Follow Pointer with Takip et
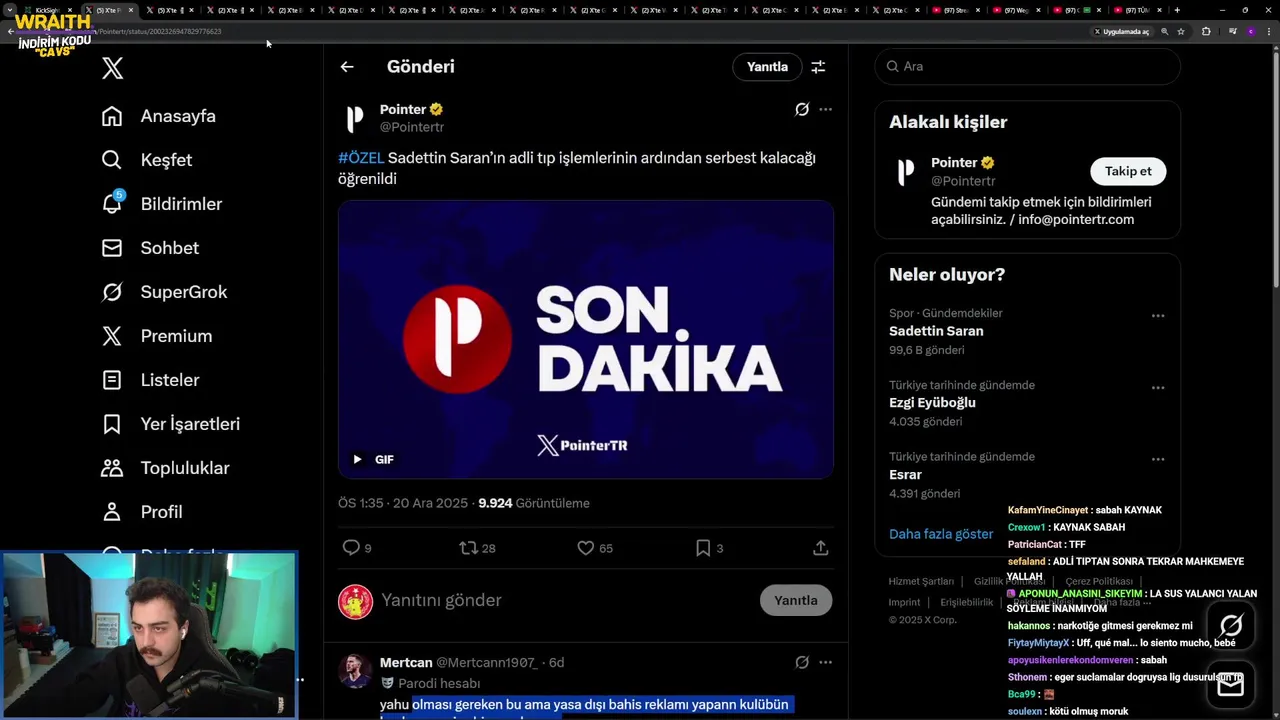 1127,171
